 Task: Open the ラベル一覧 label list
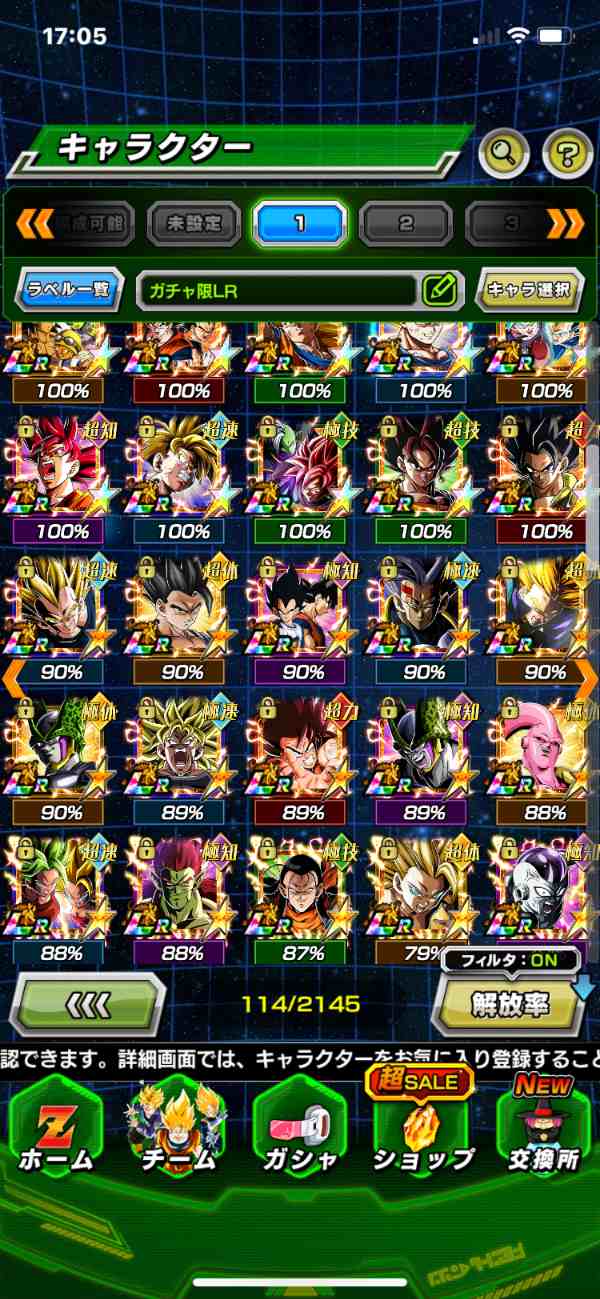pyautogui.click(x=70, y=291)
